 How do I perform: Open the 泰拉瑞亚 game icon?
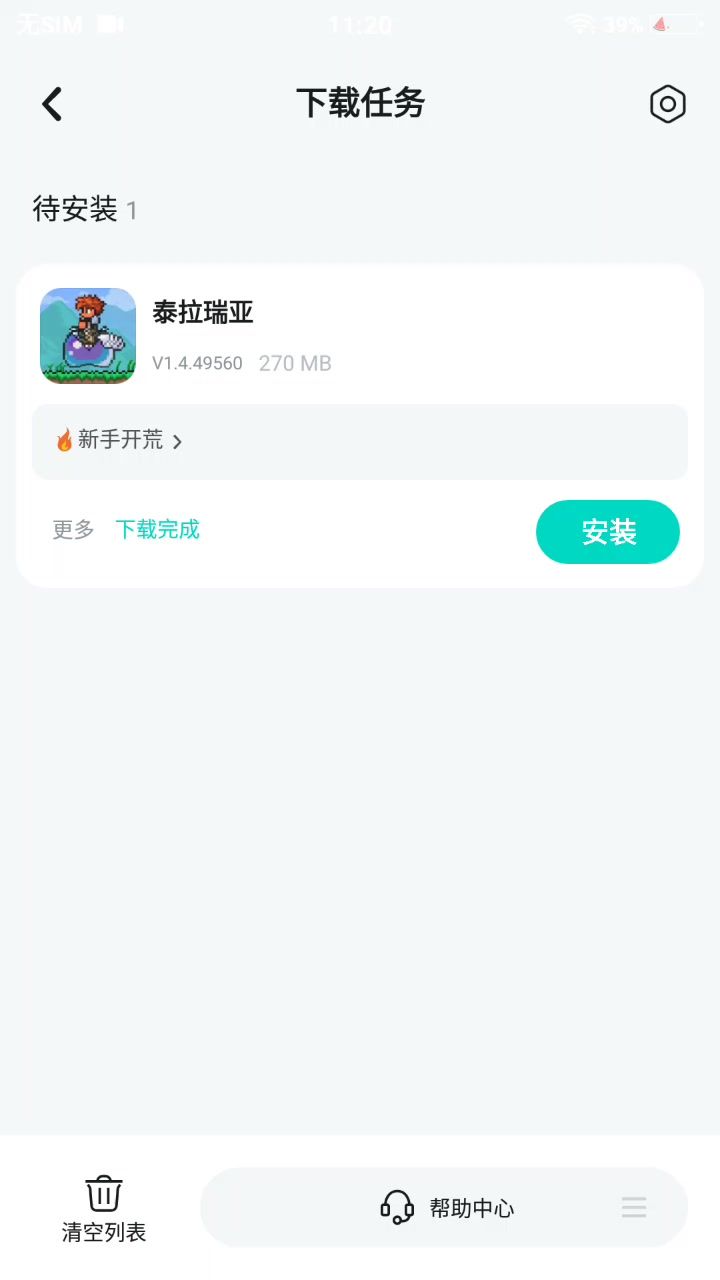[x=88, y=336]
